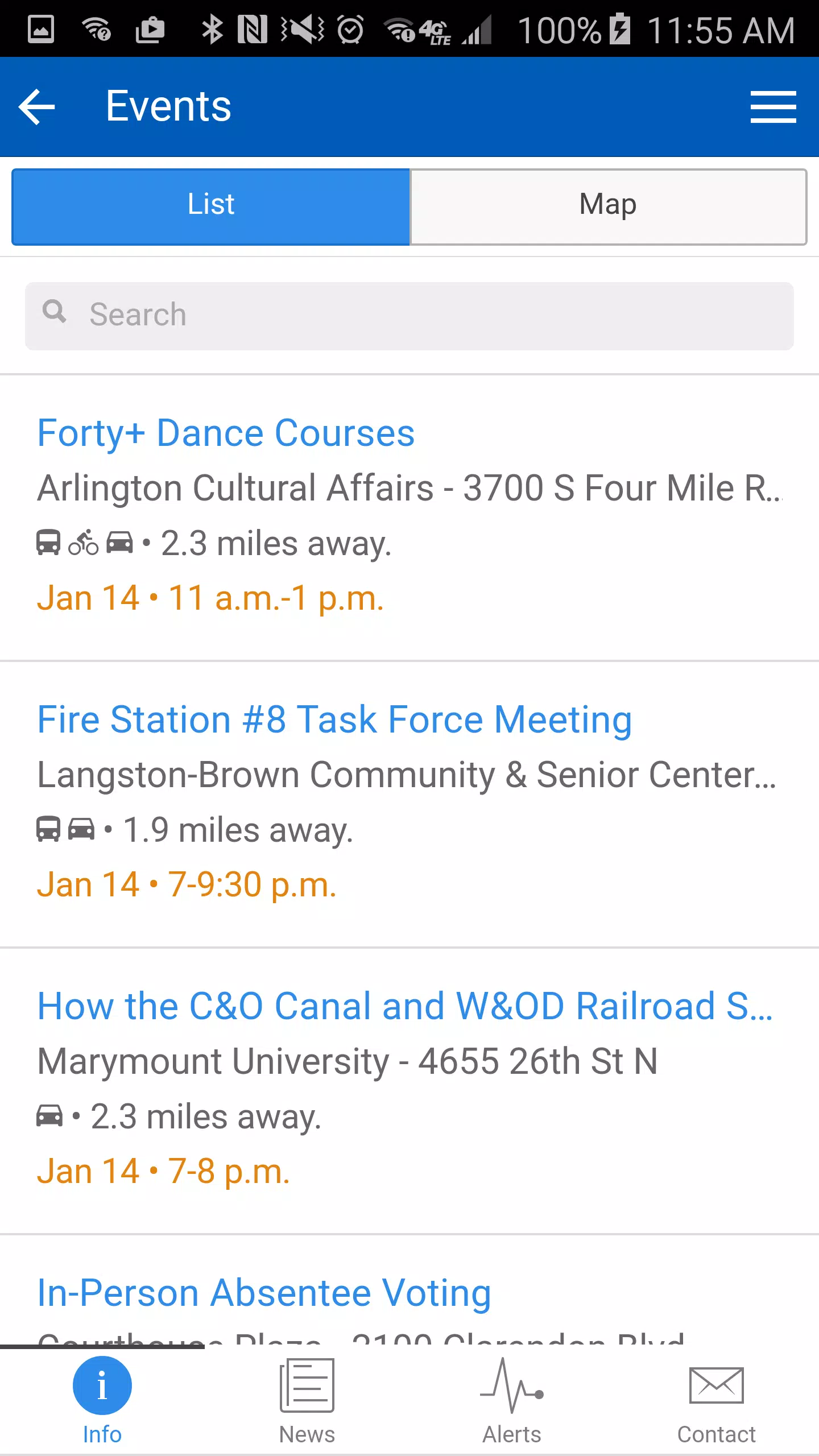
Task: Open Forty+ Dance Courses event
Action: (409, 518)
